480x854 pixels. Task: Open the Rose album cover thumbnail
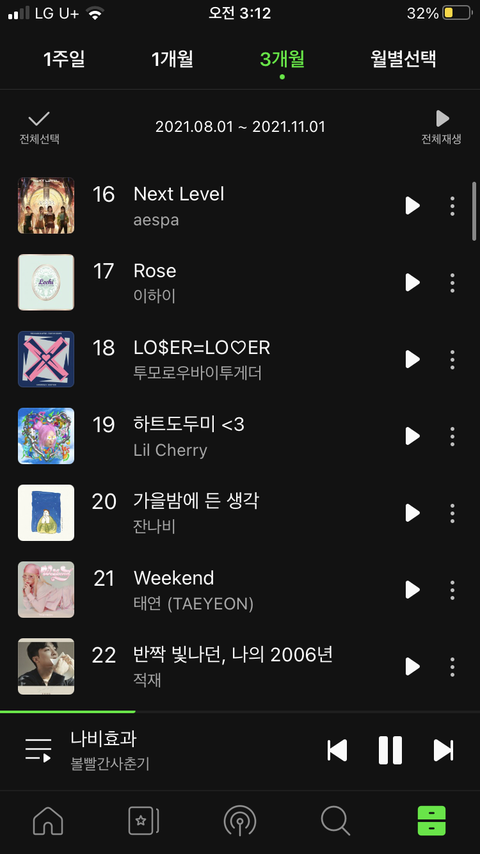46,283
